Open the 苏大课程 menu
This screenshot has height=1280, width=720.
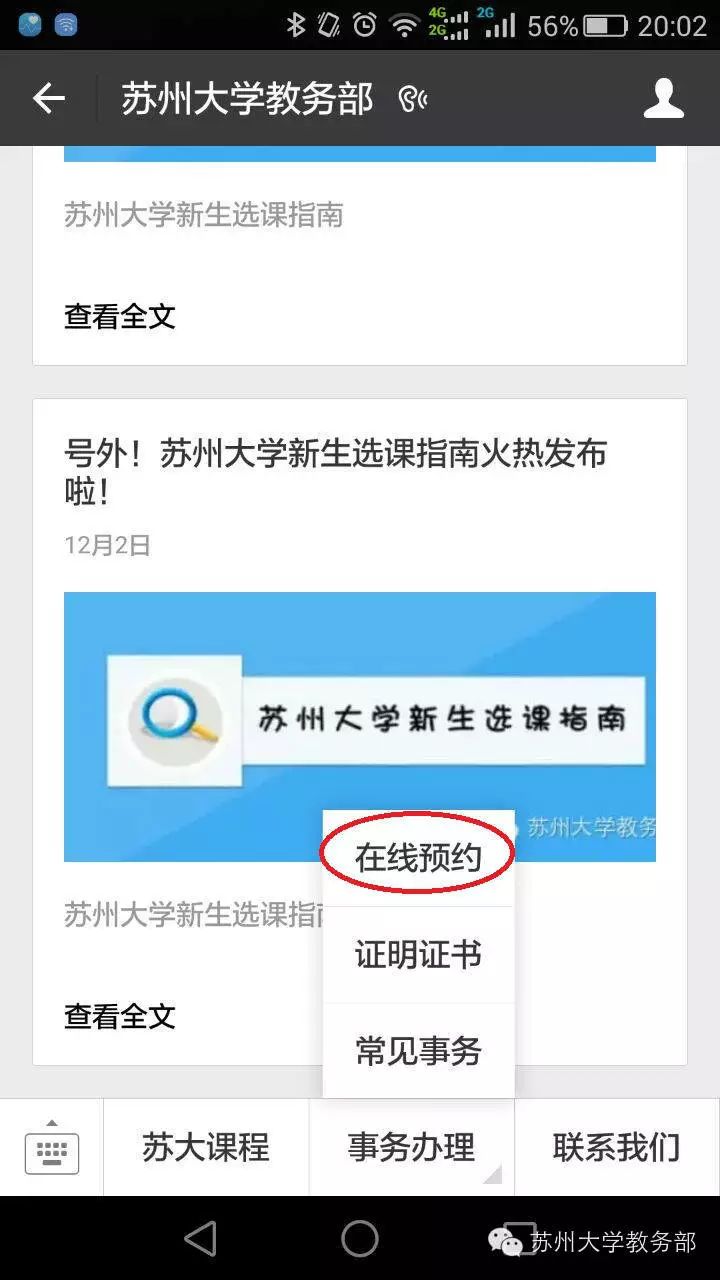pos(206,1148)
